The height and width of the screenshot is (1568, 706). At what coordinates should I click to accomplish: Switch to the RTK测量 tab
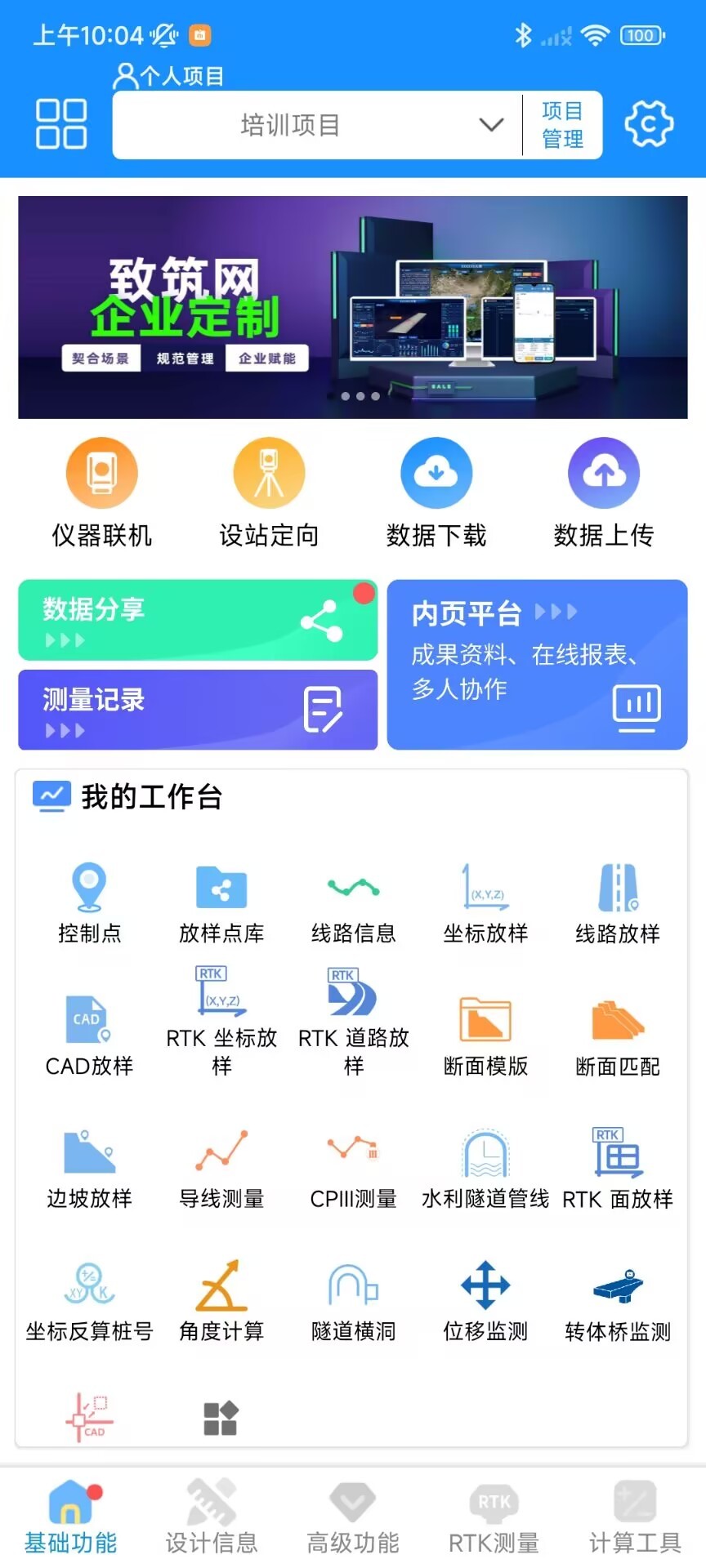(x=493, y=1515)
